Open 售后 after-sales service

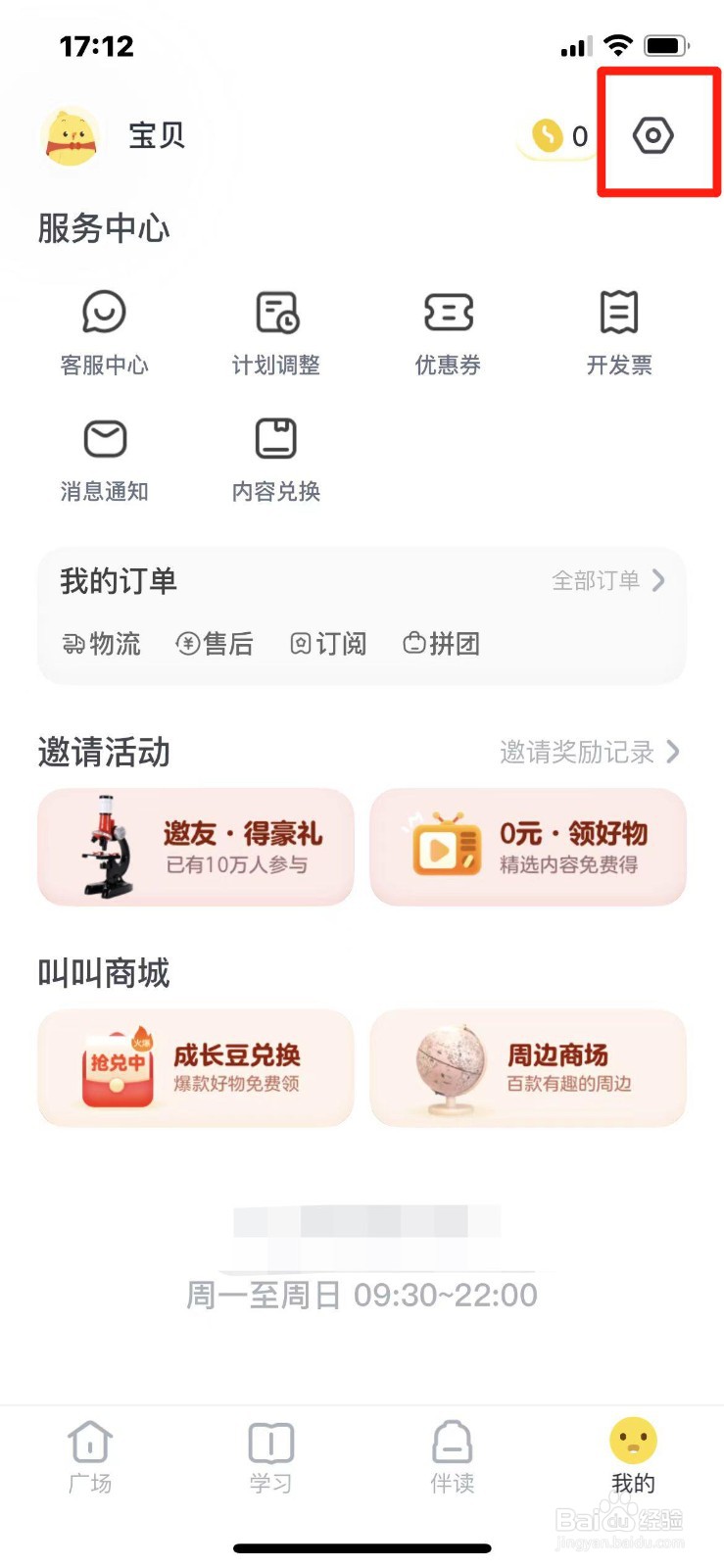tap(216, 644)
